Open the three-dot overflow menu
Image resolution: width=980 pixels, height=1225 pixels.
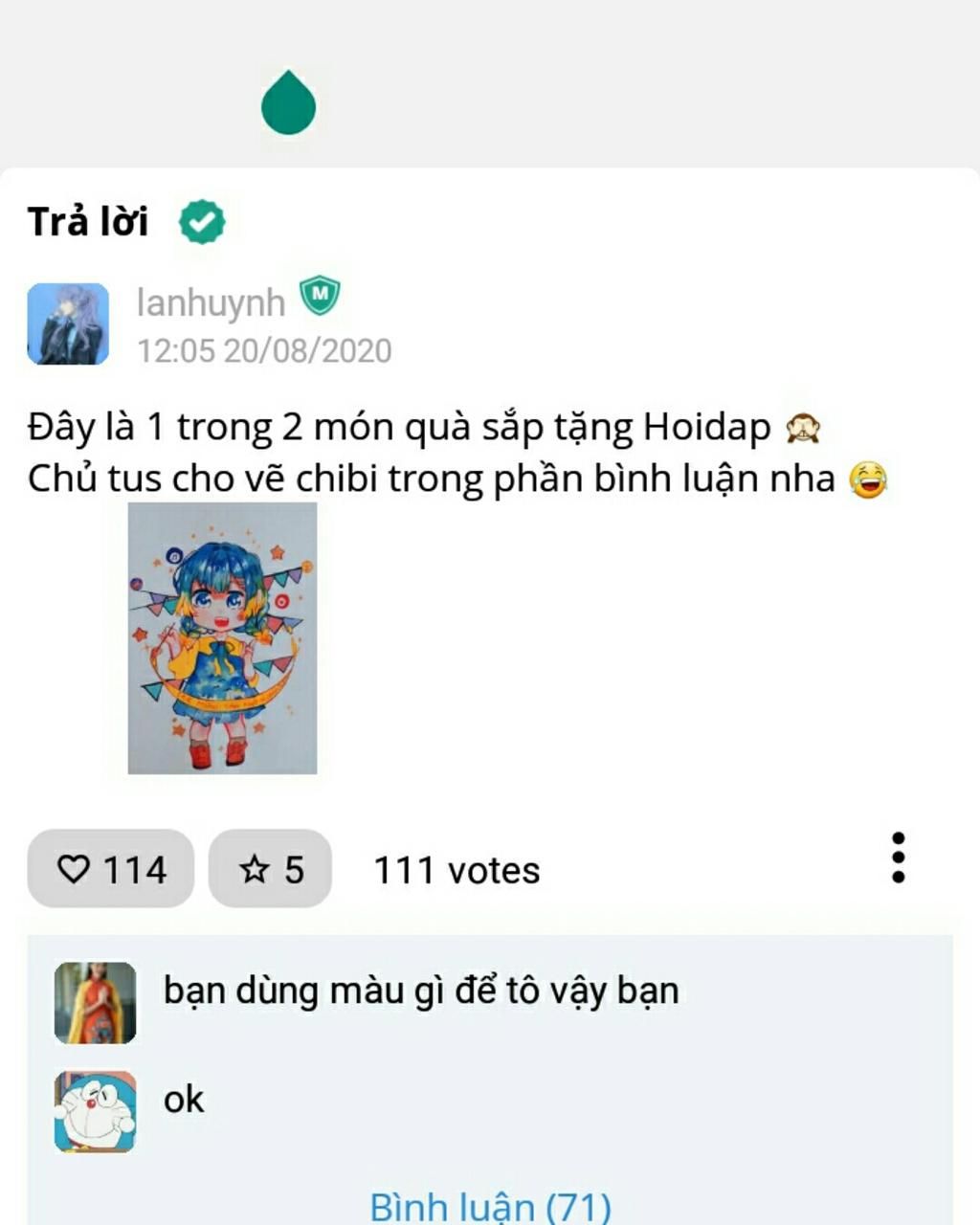click(x=897, y=857)
